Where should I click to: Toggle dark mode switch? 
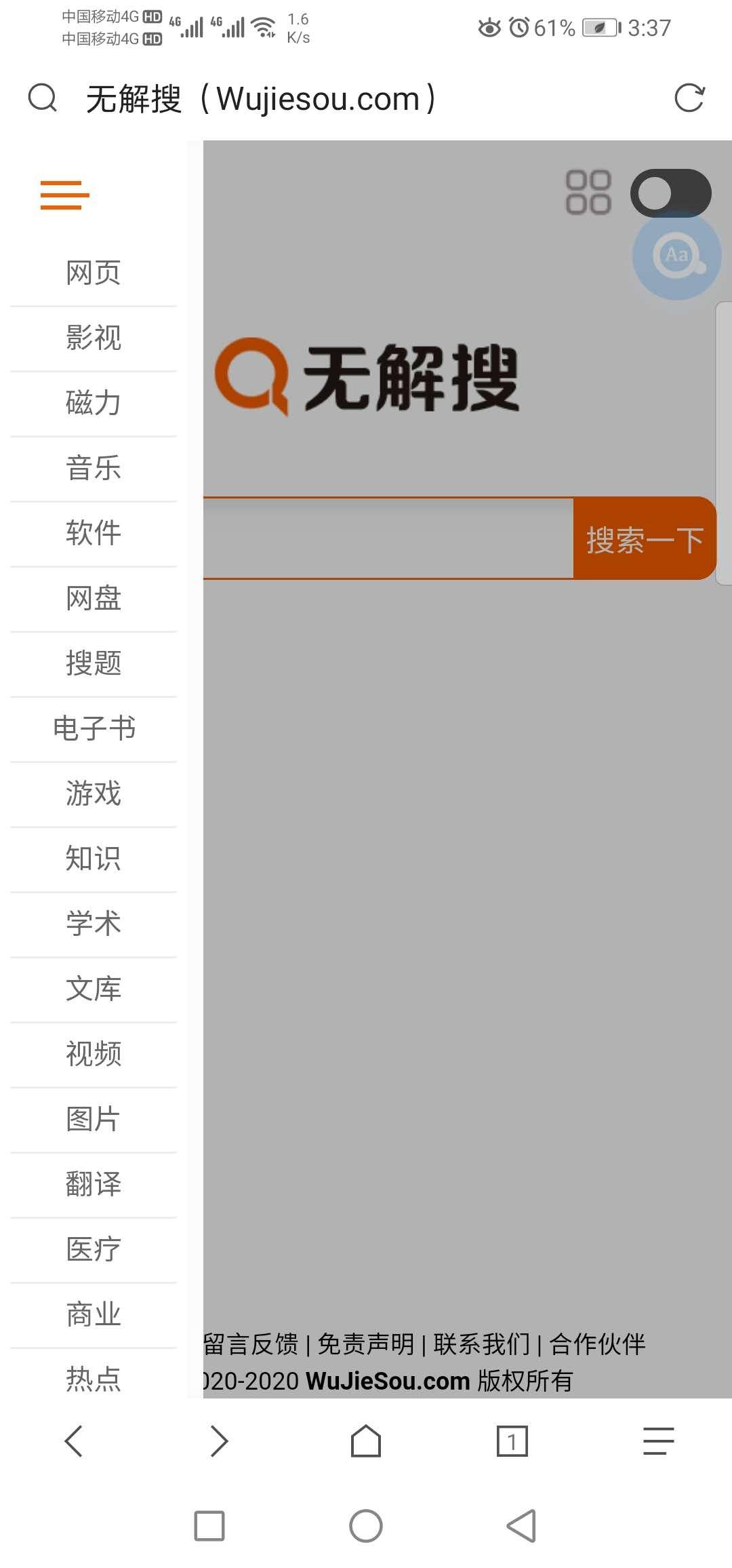pos(671,193)
